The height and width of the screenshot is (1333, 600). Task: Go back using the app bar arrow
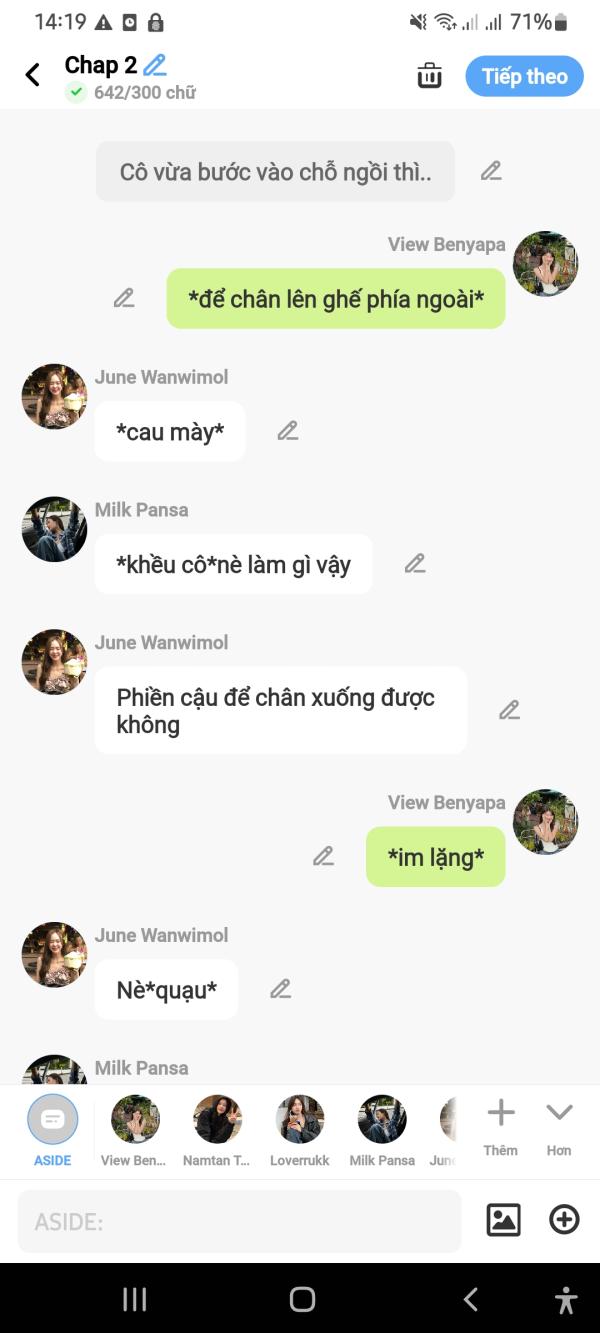33,75
